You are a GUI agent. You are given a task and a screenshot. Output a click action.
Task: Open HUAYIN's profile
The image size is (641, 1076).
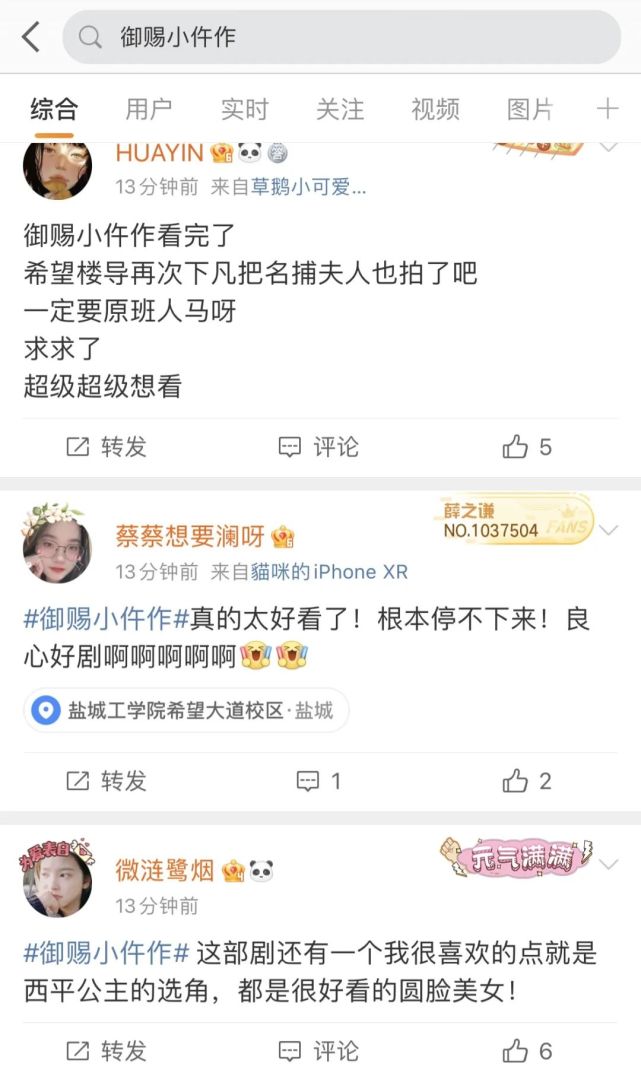(160, 153)
